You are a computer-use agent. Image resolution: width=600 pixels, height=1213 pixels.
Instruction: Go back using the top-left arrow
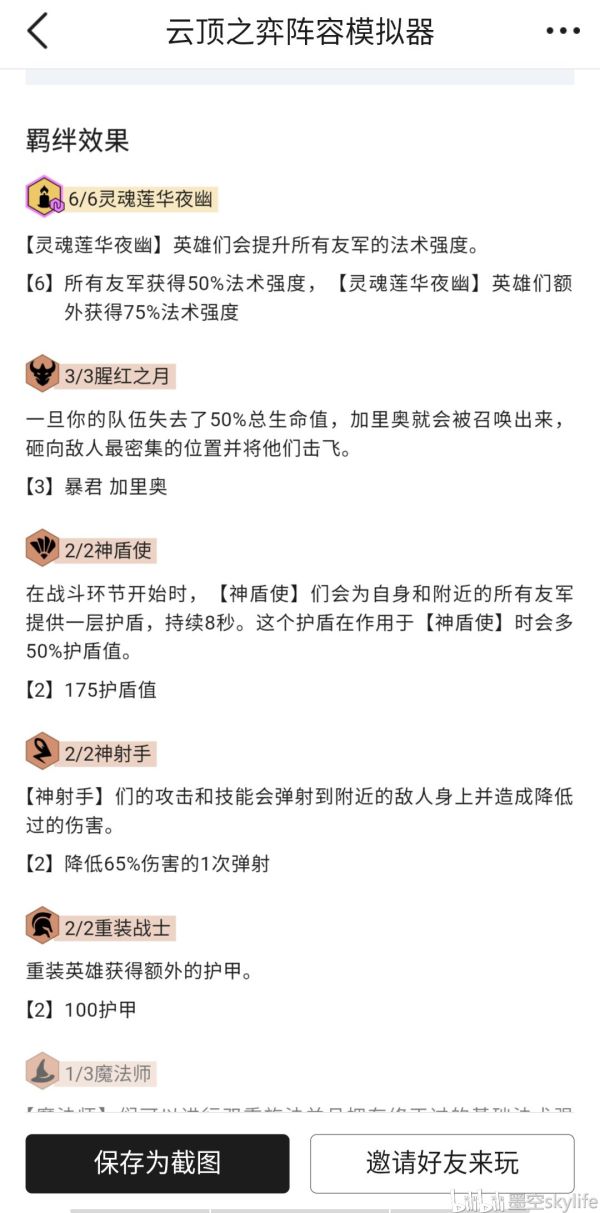coord(37,32)
